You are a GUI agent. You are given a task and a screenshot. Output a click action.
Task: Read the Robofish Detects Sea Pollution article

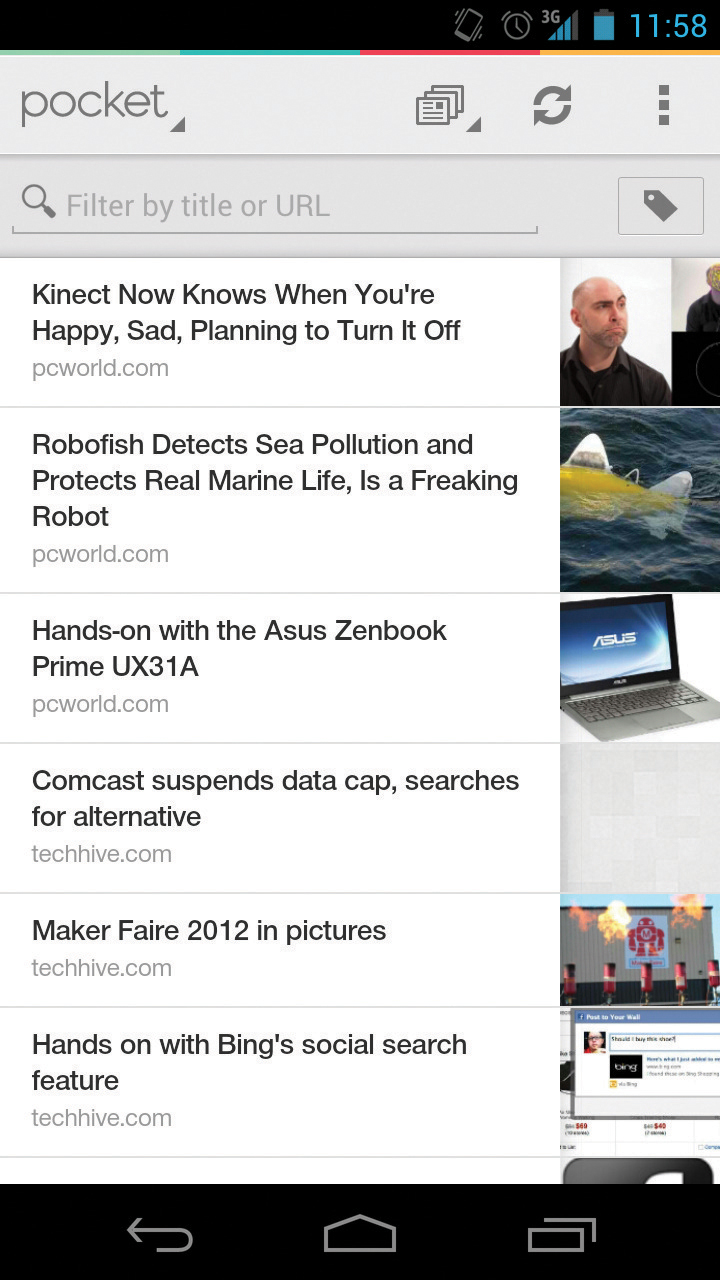tap(280, 499)
